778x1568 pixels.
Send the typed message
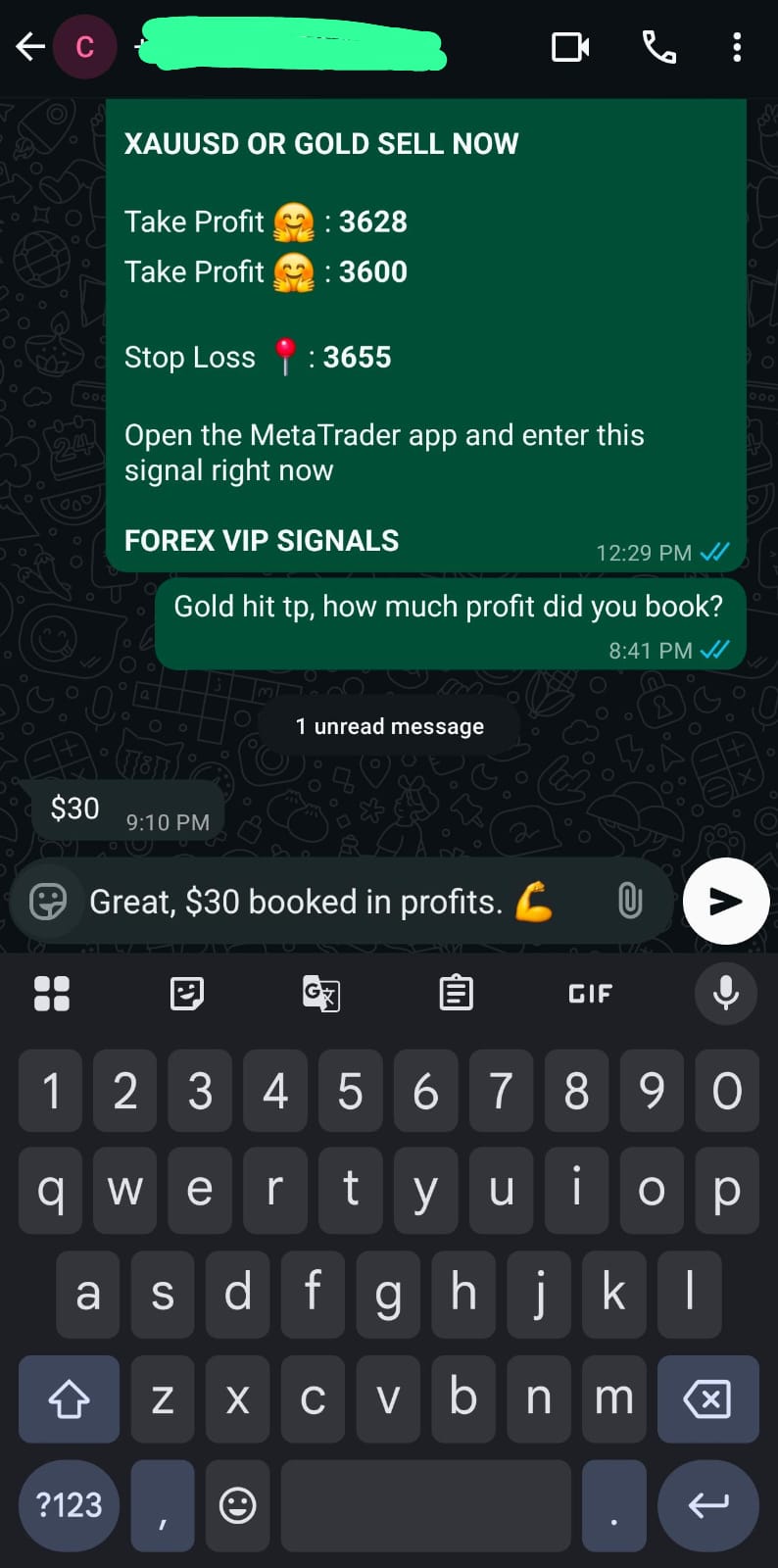[x=725, y=902]
